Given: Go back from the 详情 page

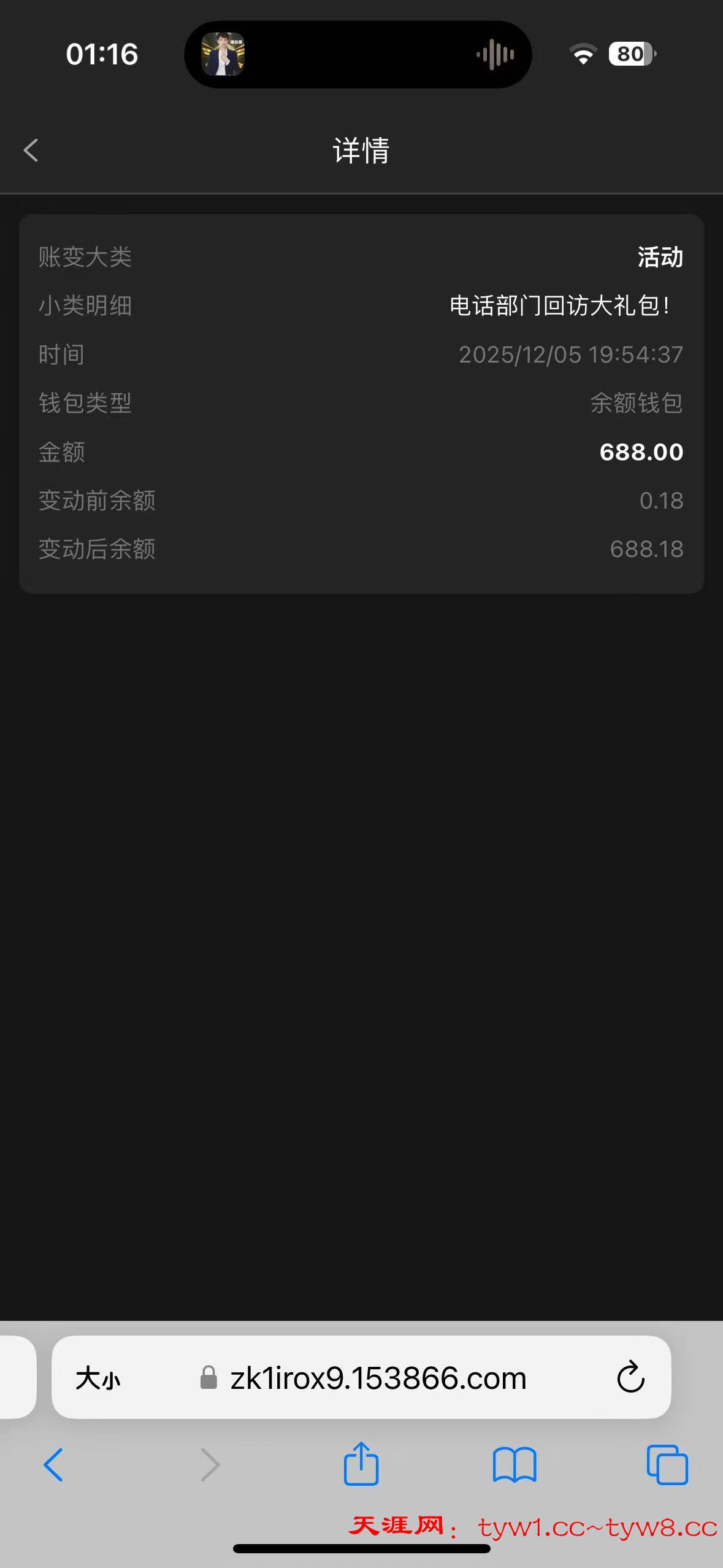Looking at the screenshot, I should click(x=31, y=150).
